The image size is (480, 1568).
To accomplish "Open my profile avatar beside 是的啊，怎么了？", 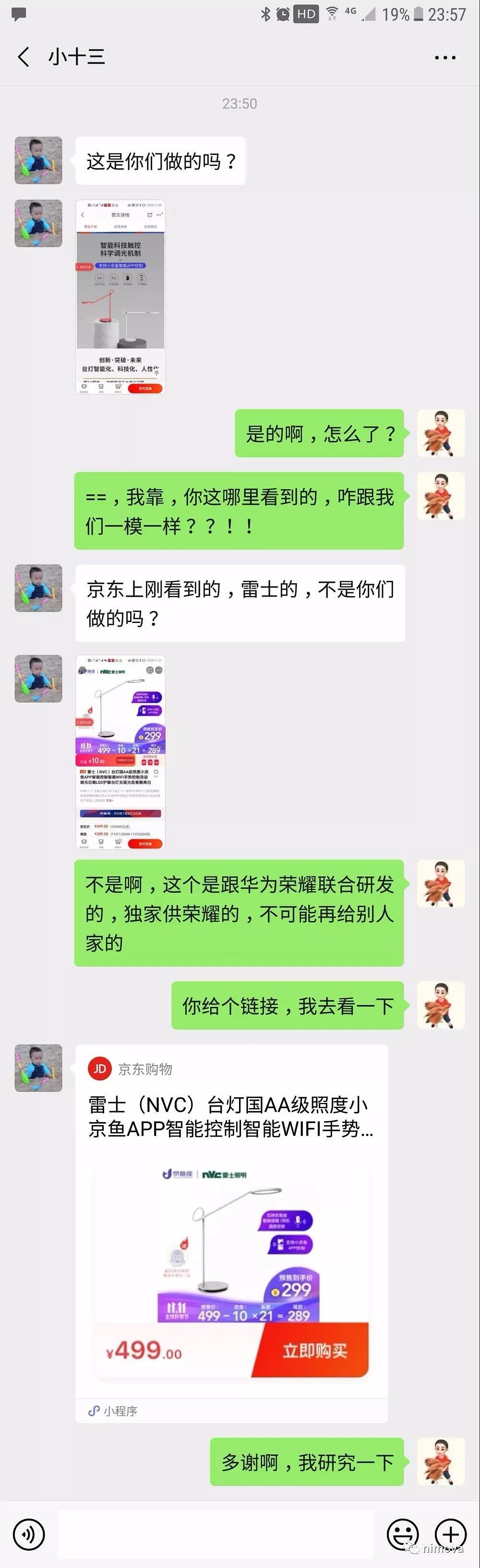I will tap(441, 433).
